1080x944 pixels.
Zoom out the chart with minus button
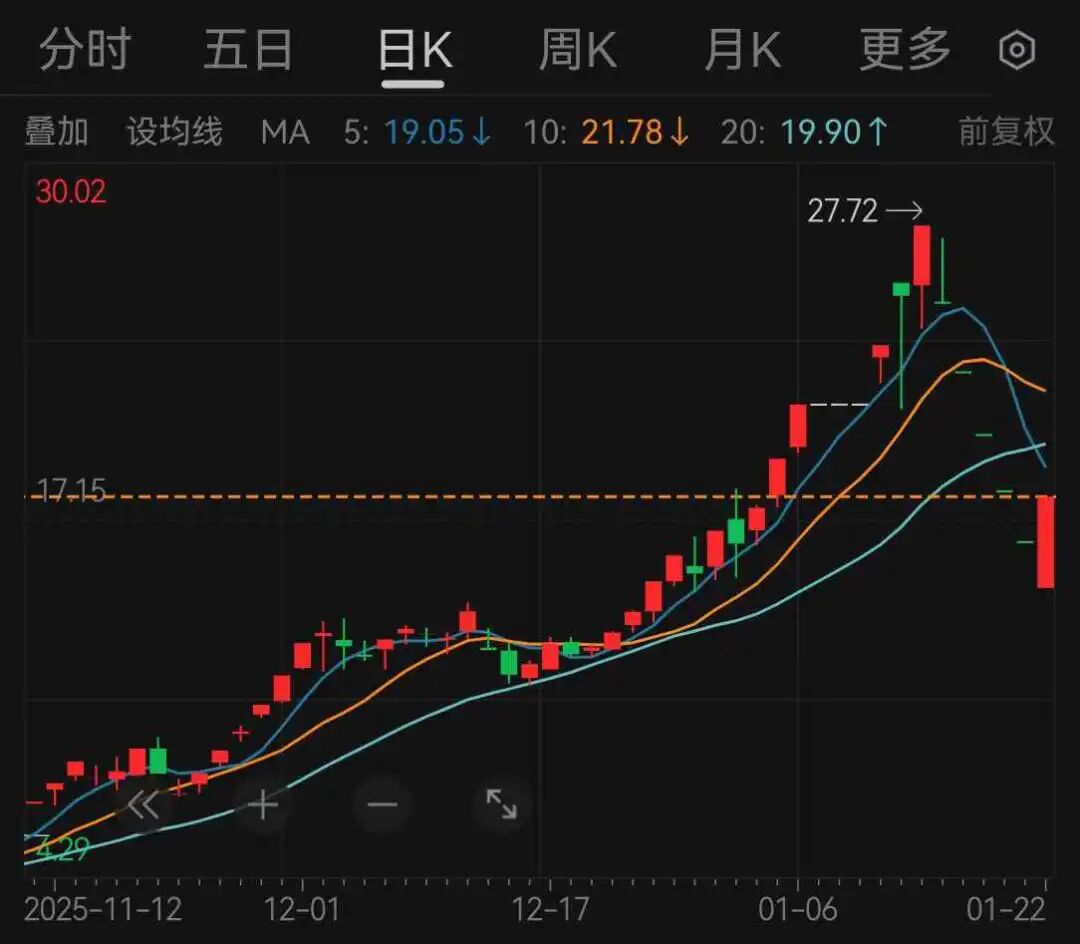[382, 804]
